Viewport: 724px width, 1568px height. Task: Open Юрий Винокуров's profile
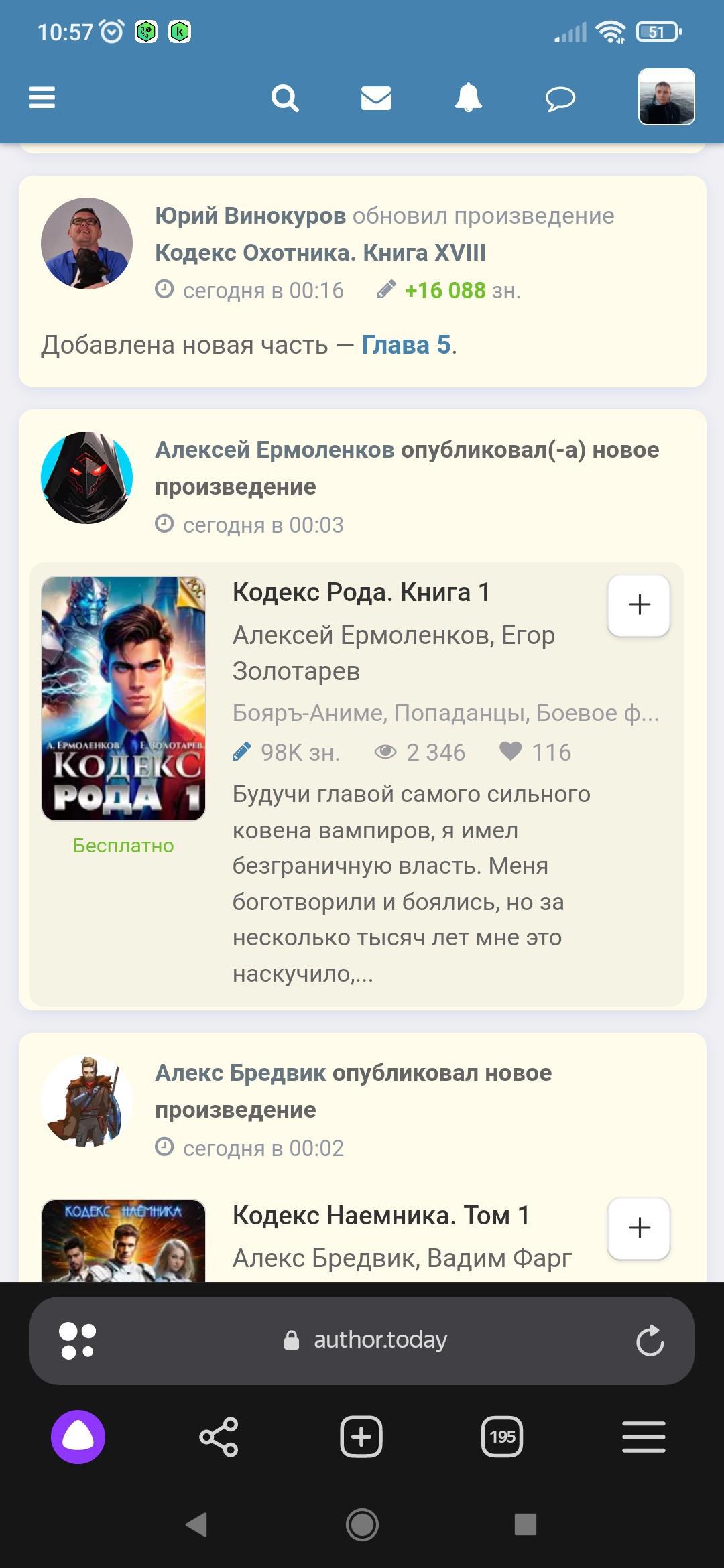[x=250, y=216]
